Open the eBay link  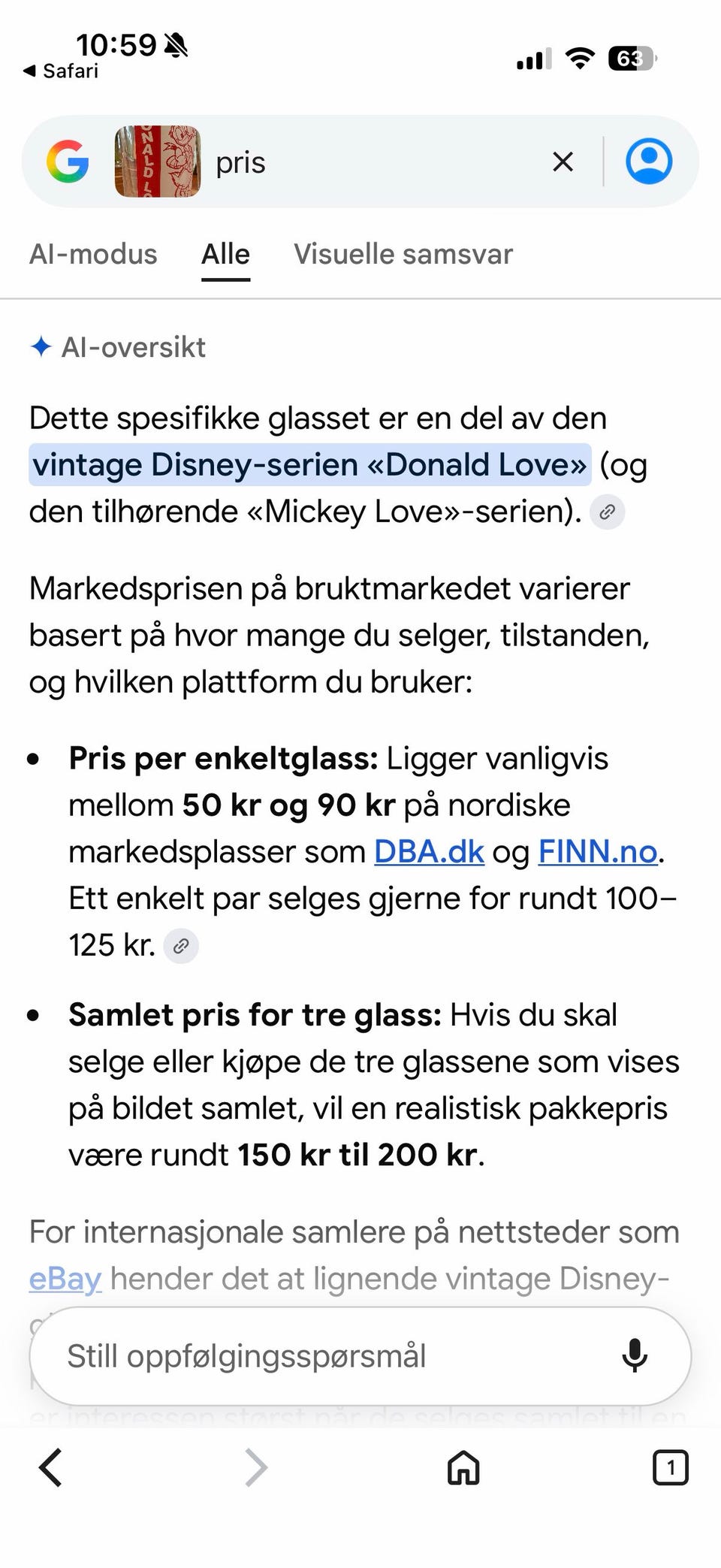[x=65, y=1279]
